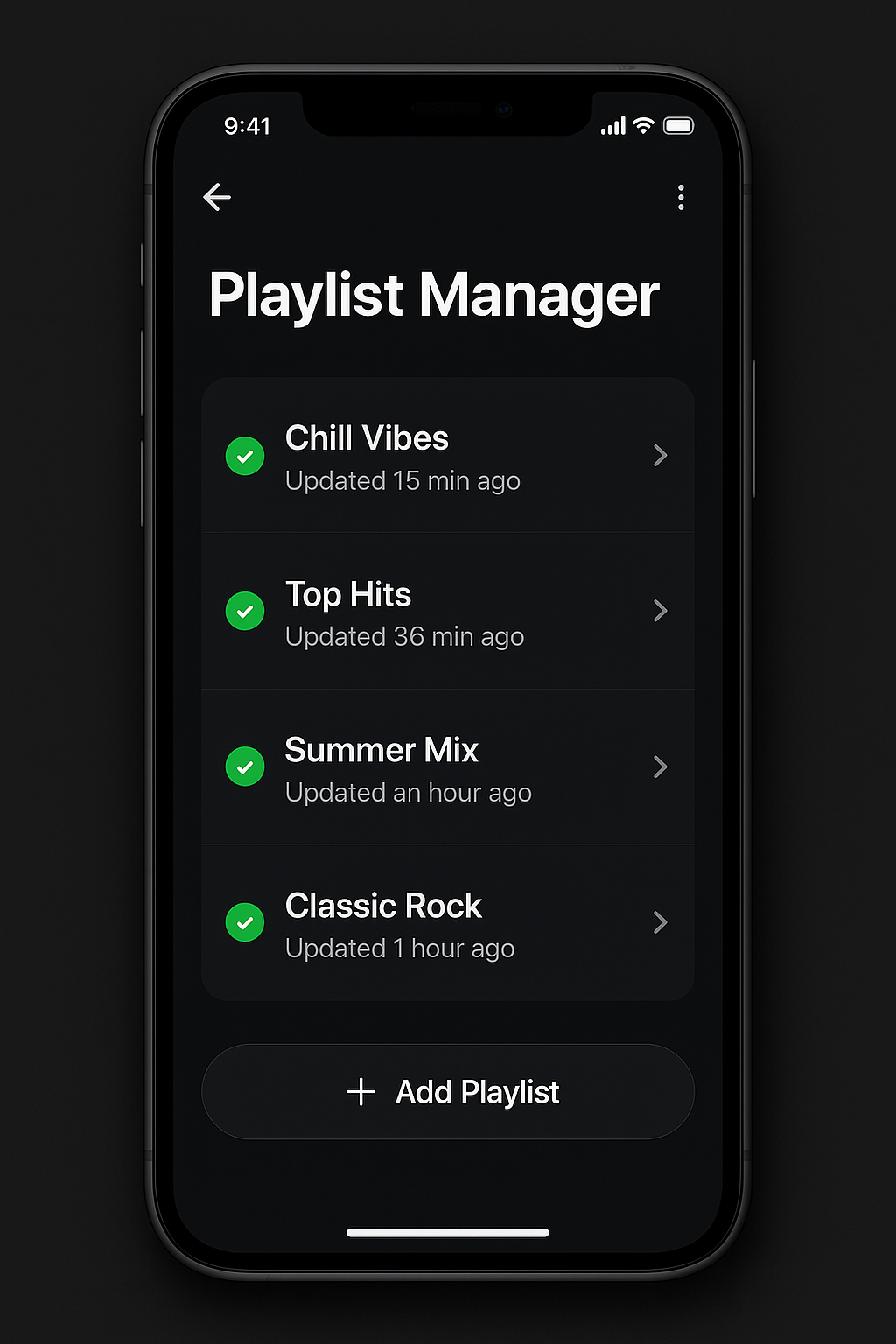Click the cellular signal icon

pyautogui.click(x=612, y=126)
